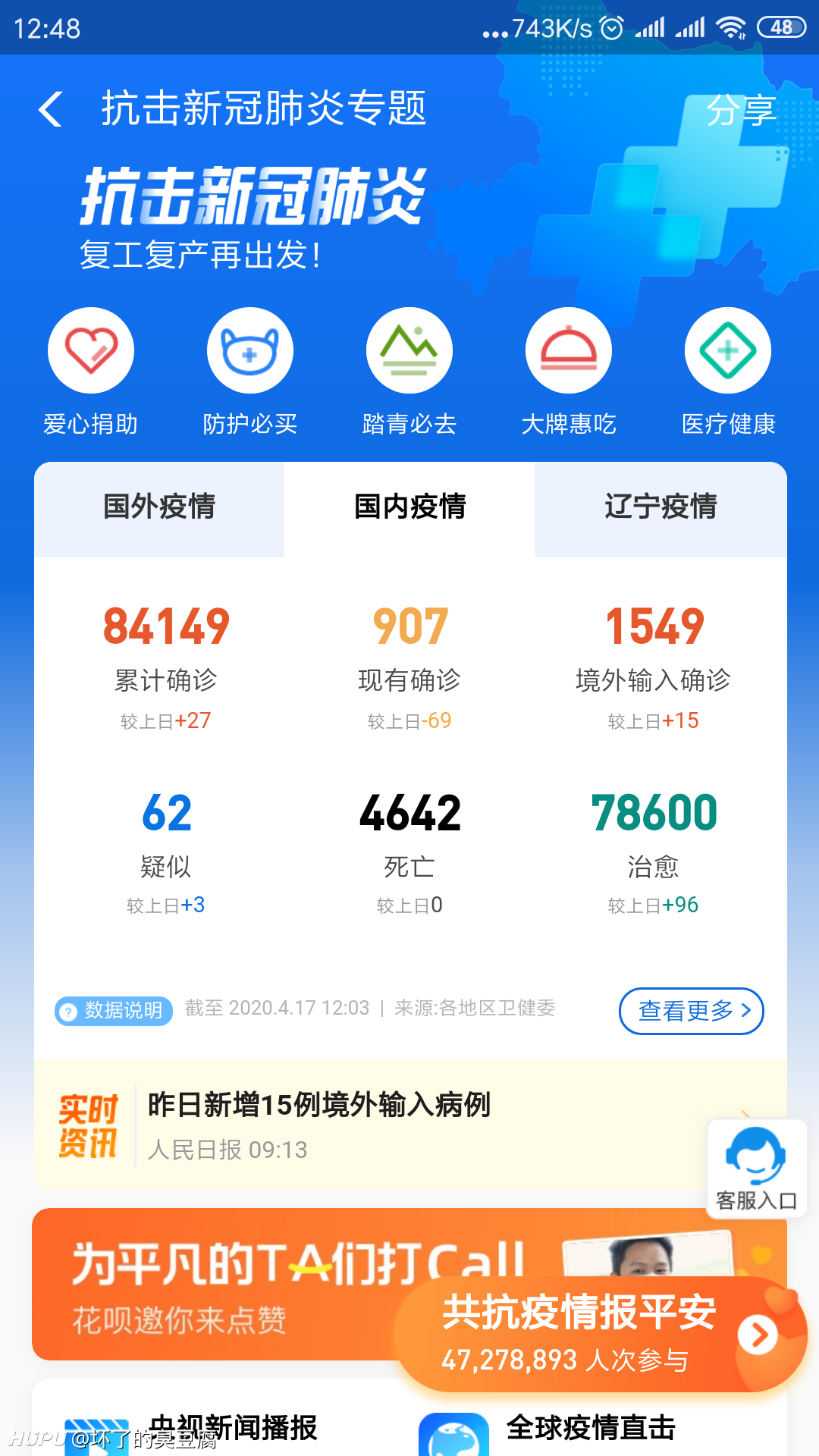The width and height of the screenshot is (819, 1456).
Task: Open 大牌惠吃 food deals
Action: tap(569, 372)
